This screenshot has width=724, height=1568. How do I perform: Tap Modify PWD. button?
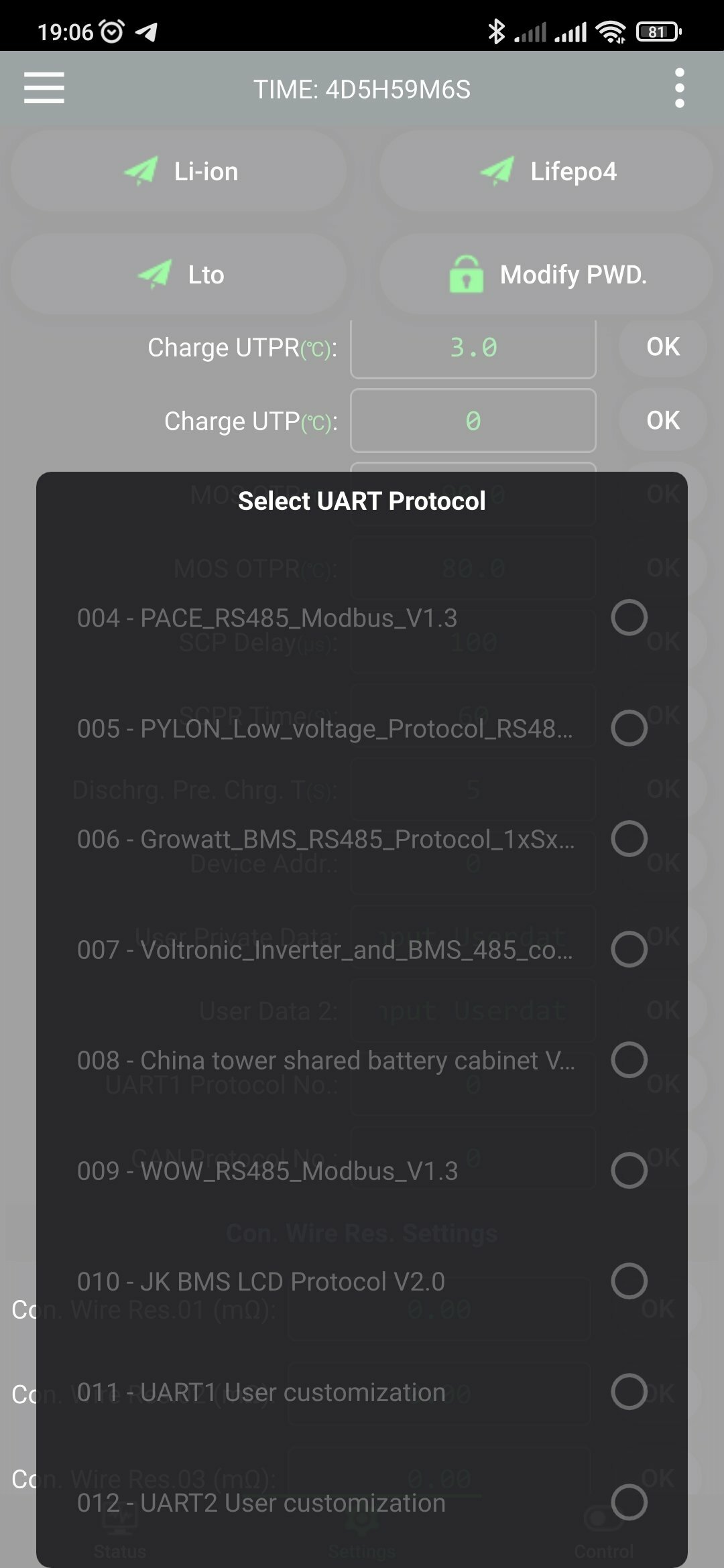pos(546,275)
